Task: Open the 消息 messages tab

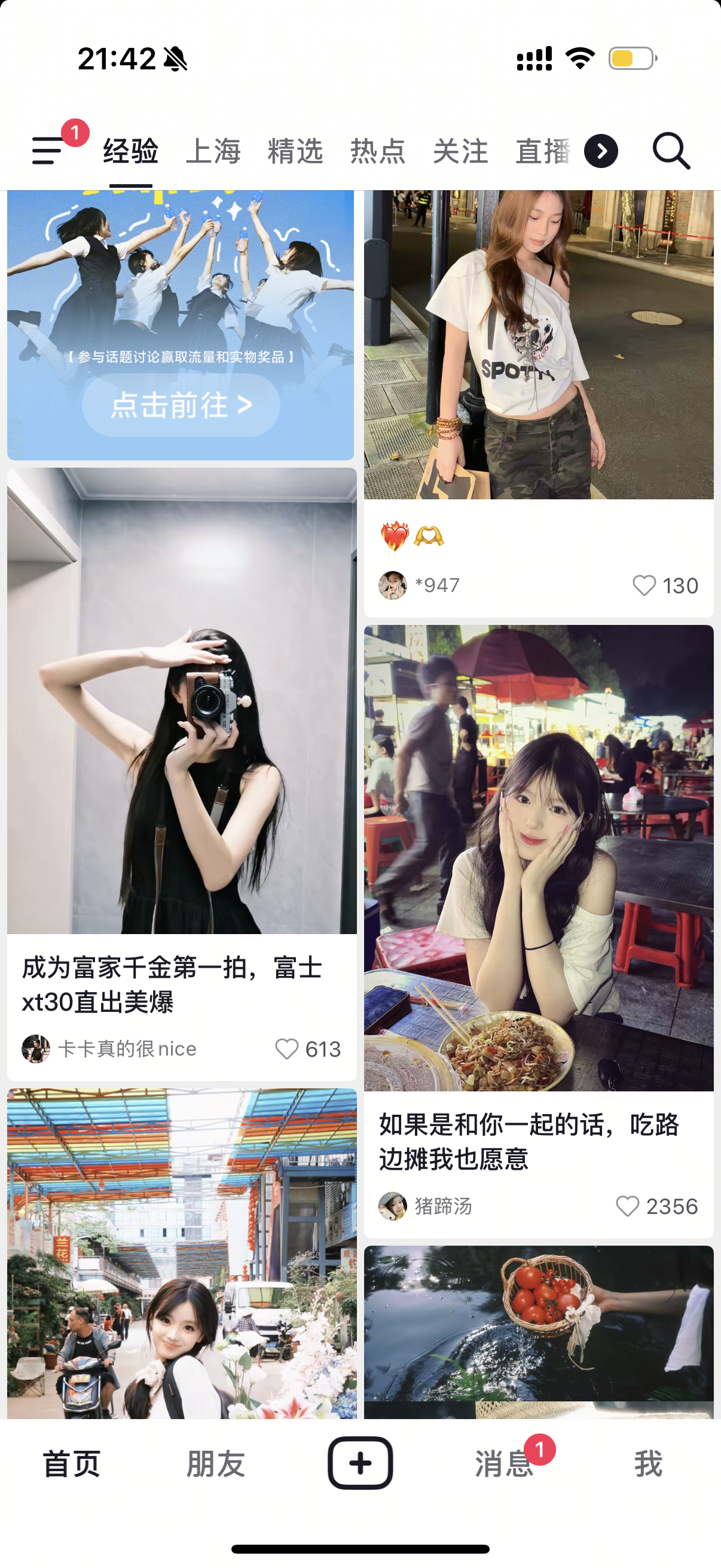Action: 505,1463
